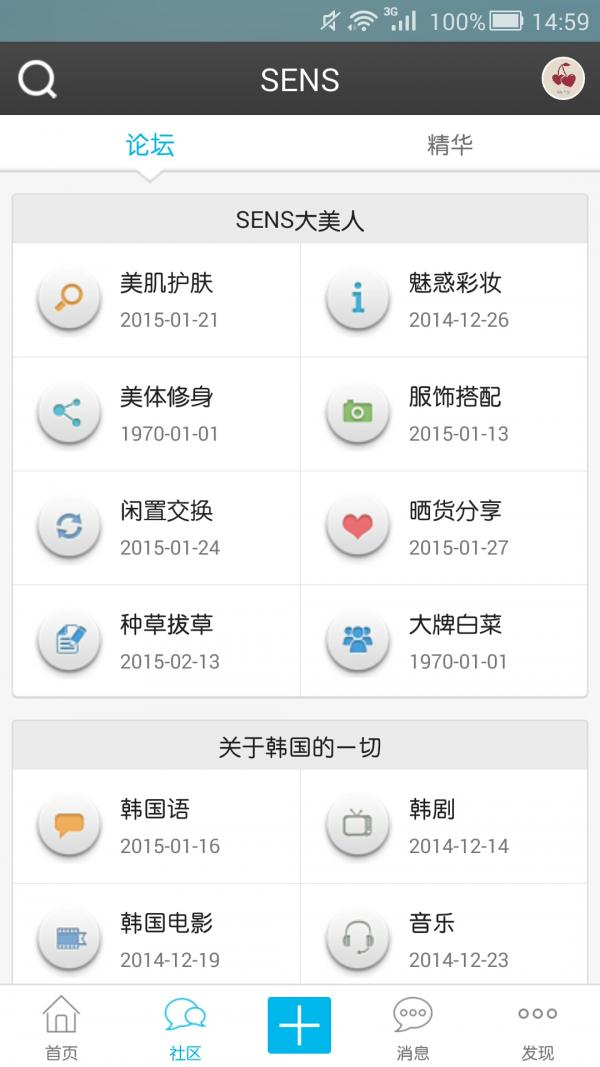Open the 发现 discover tab
Image resolution: width=600 pixels, height=1067 pixels.
537,1027
